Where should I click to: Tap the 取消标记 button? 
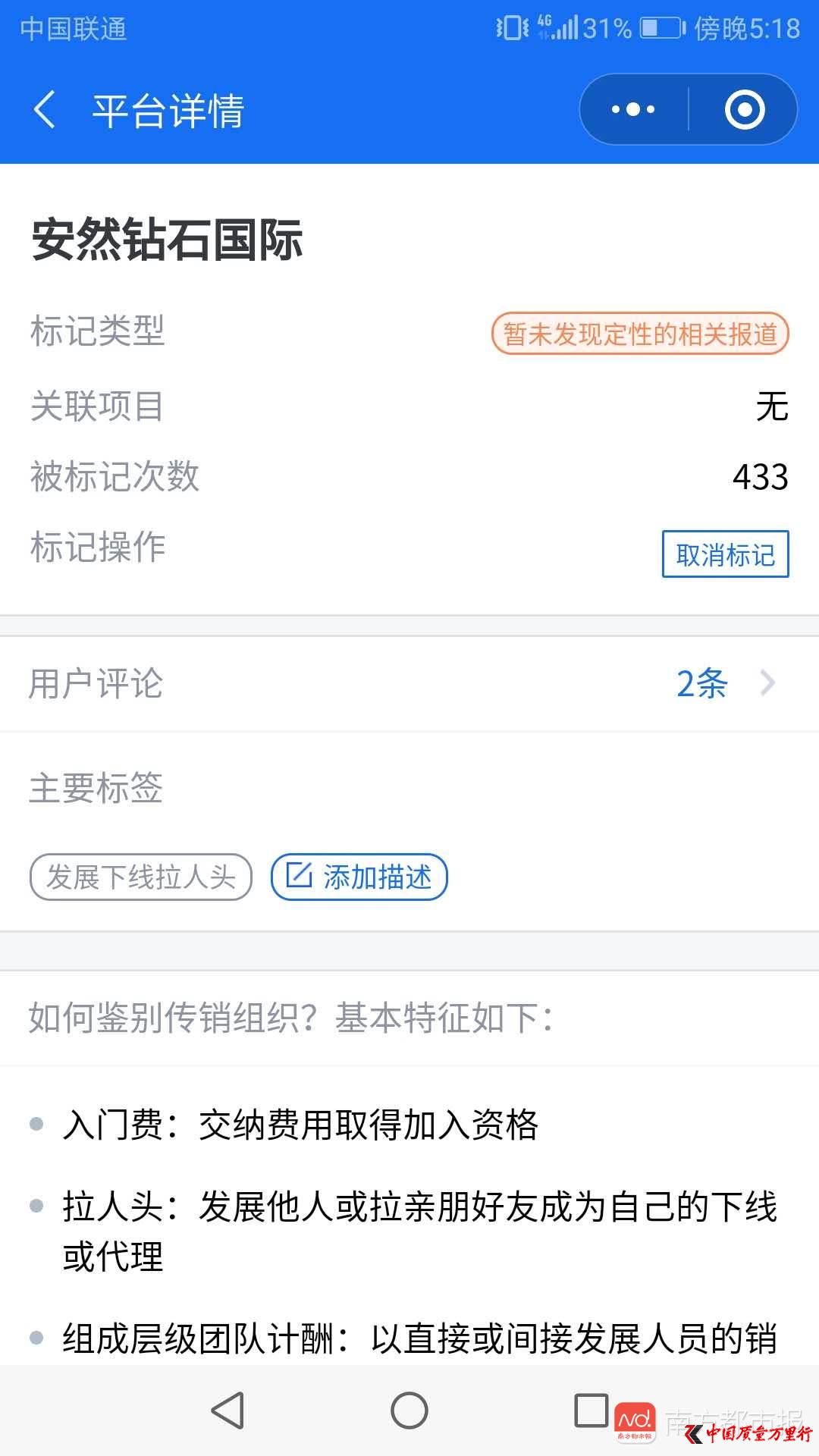pyautogui.click(x=725, y=554)
